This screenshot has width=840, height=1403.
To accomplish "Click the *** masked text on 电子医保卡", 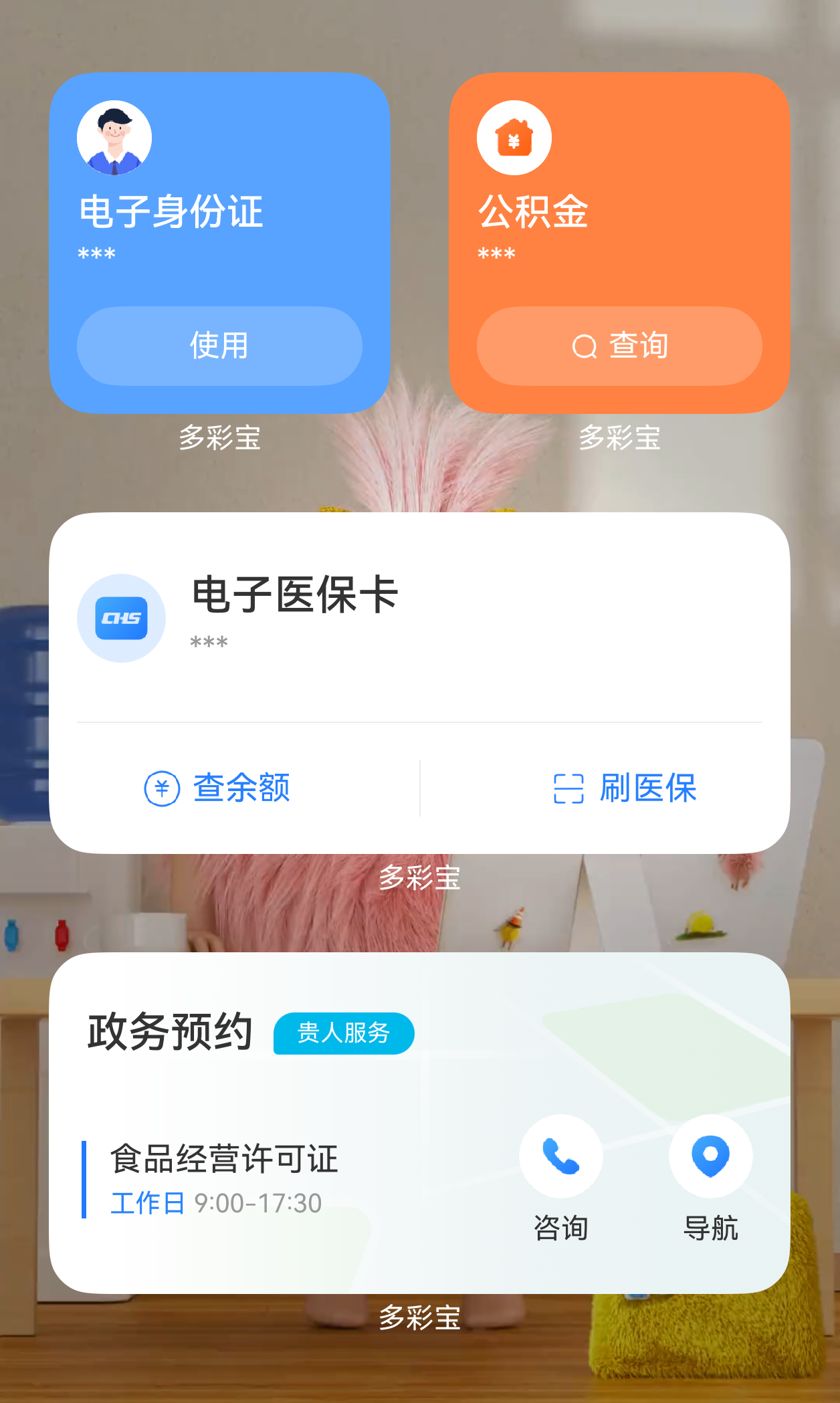I will point(209,643).
